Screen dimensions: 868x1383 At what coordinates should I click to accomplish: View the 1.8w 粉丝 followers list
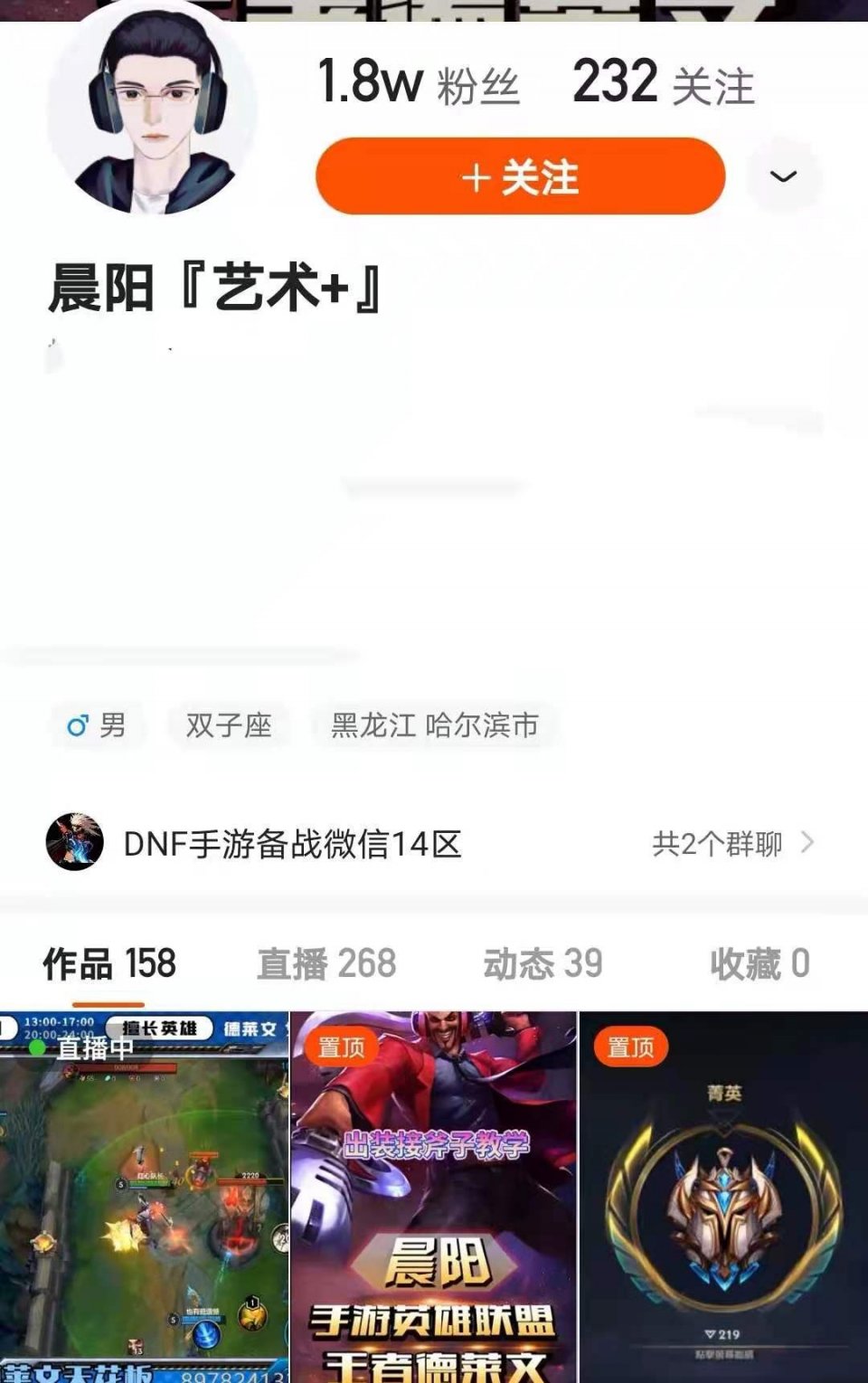[418, 83]
